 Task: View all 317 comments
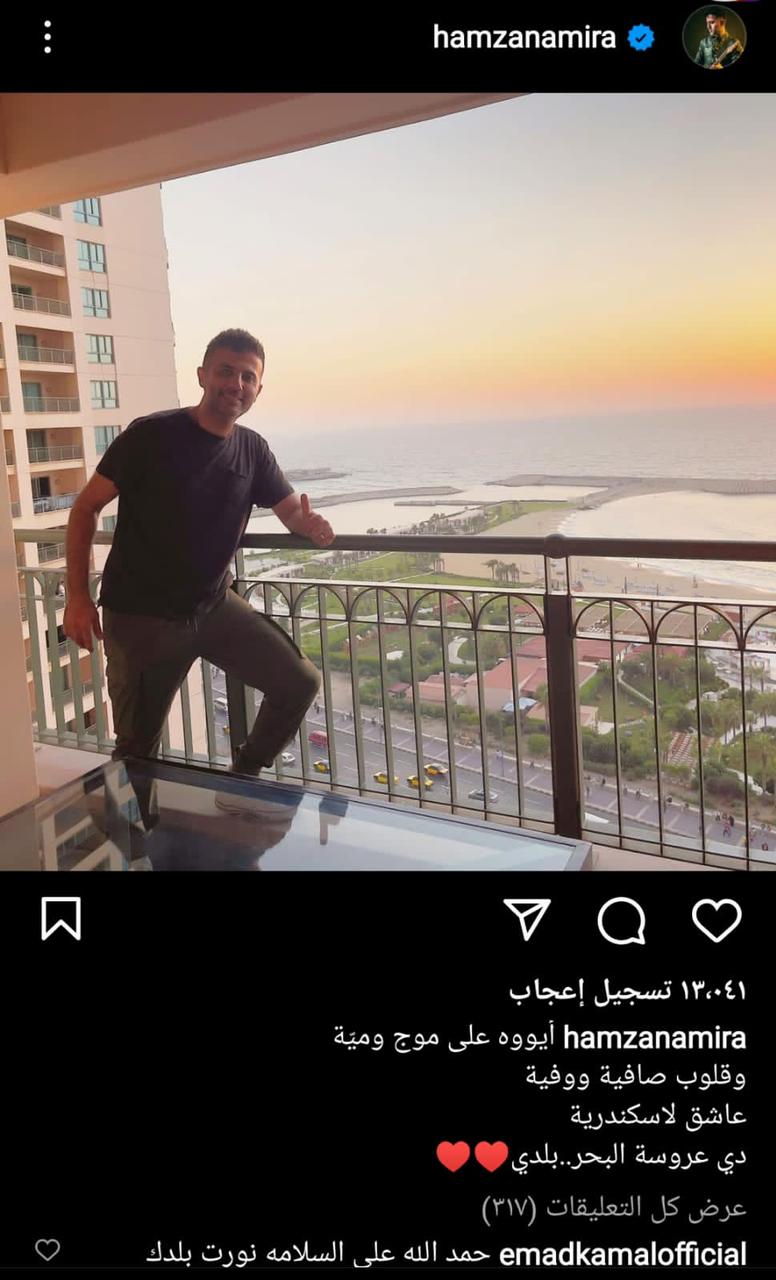point(614,1207)
